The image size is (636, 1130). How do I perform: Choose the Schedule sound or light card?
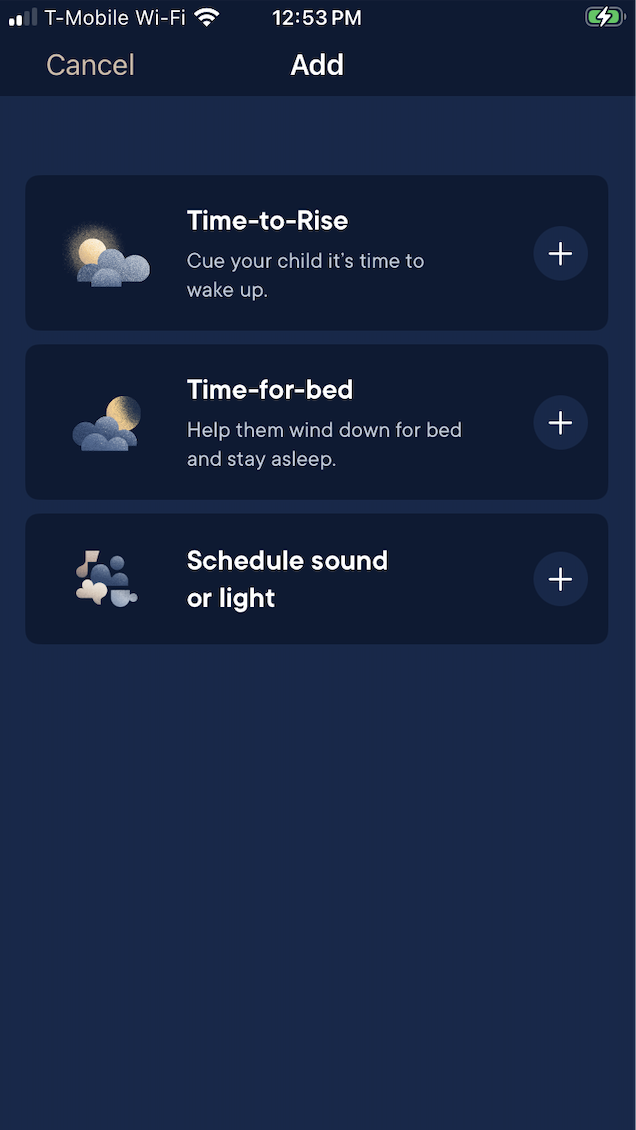(317, 579)
